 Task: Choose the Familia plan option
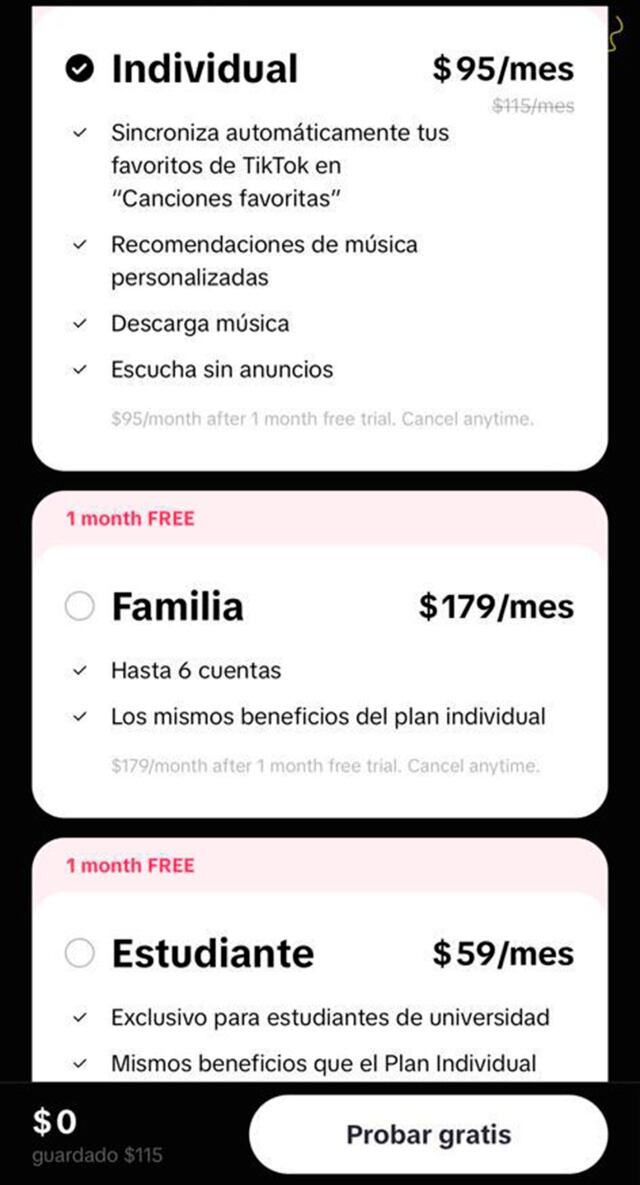click(79, 606)
